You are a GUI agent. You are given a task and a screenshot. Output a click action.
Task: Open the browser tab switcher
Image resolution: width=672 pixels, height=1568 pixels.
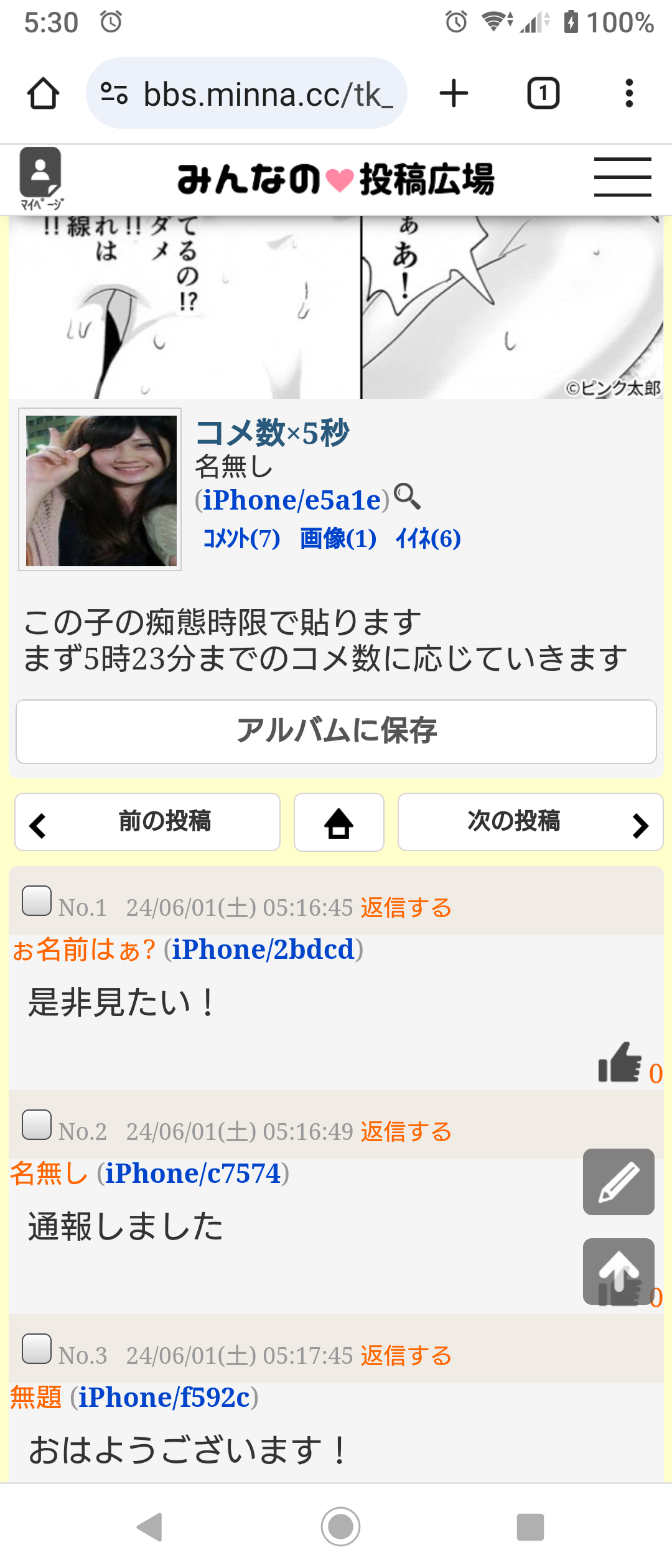point(543,93)
